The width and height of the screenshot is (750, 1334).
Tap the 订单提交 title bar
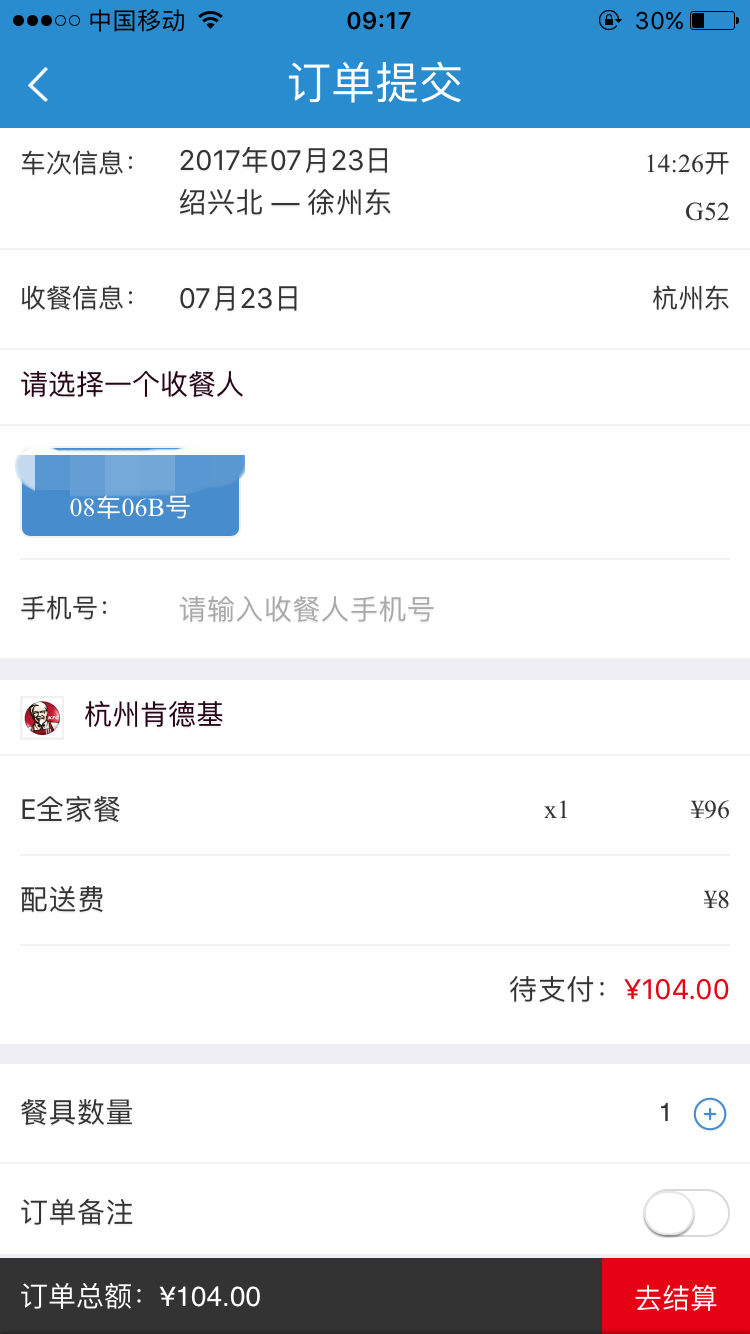pos(375,85)
